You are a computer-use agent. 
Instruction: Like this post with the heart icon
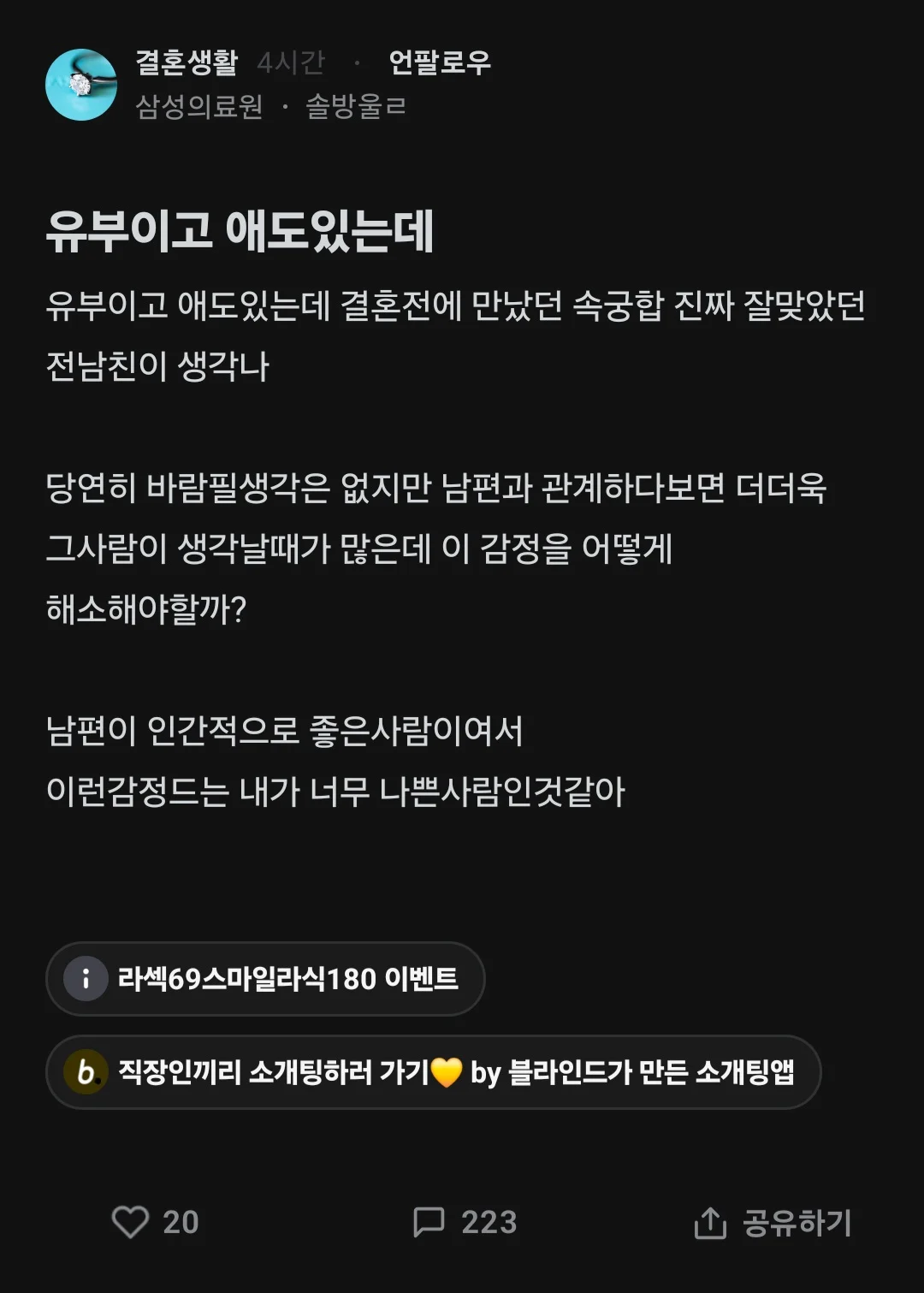pos(131,1222)
